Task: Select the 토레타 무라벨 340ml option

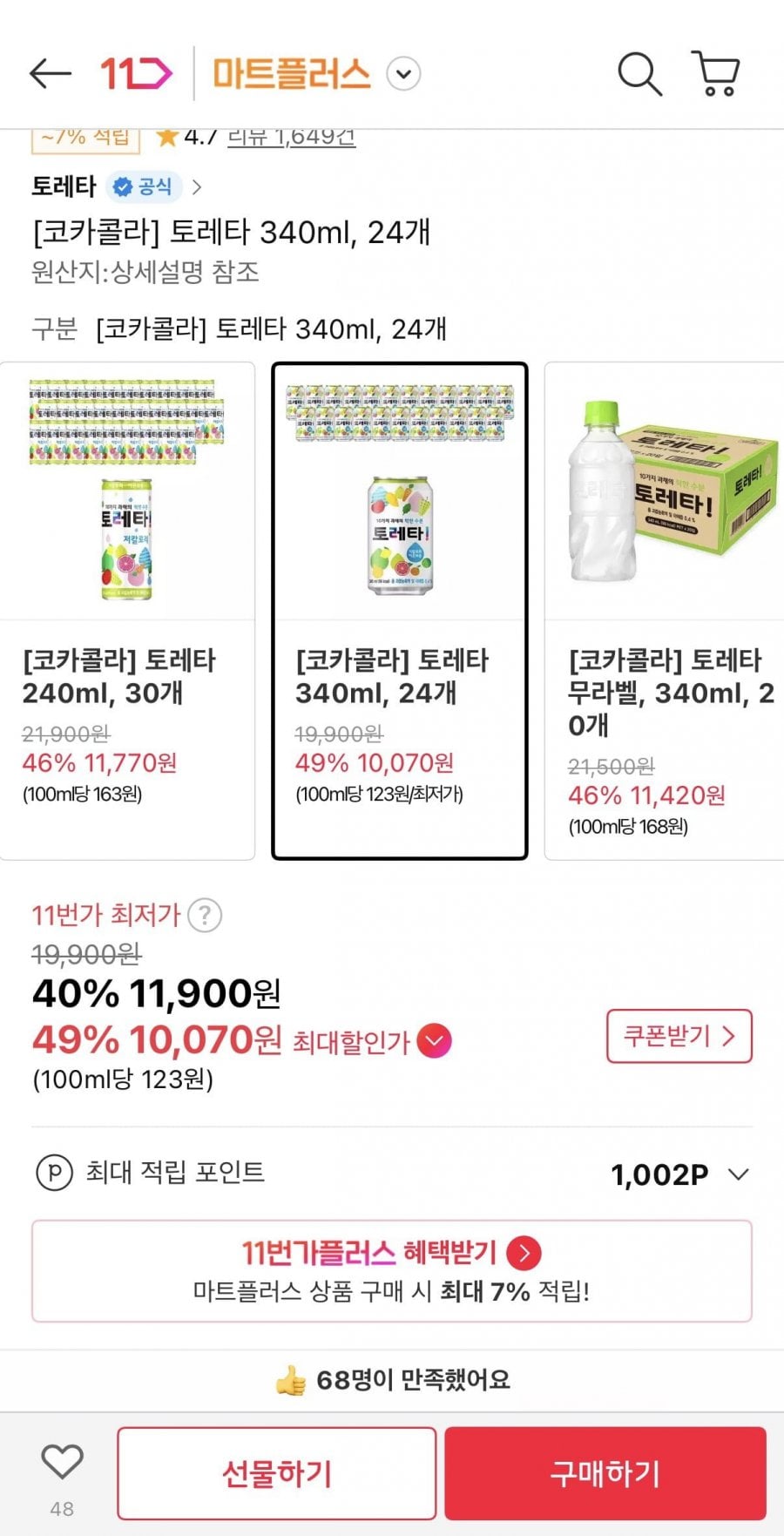Action: [x=664, y=610]
